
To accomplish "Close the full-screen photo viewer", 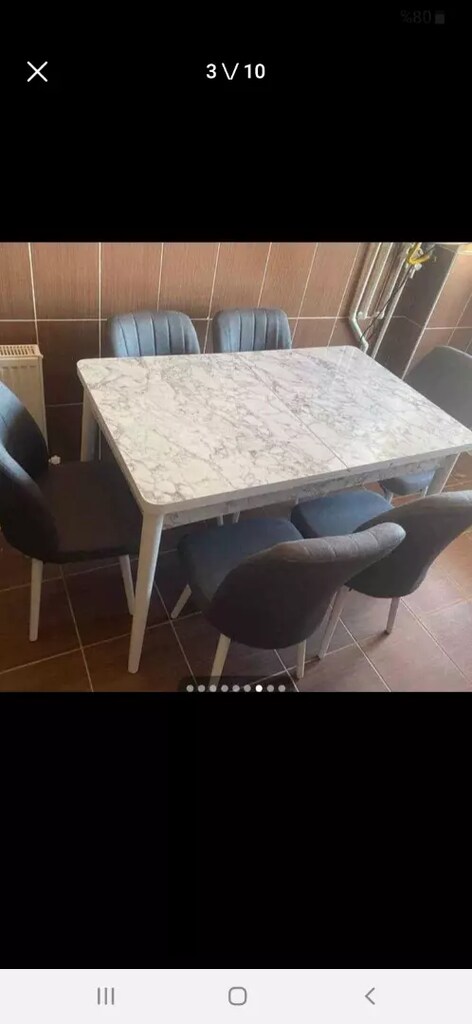I will click(x=37, y=72).
